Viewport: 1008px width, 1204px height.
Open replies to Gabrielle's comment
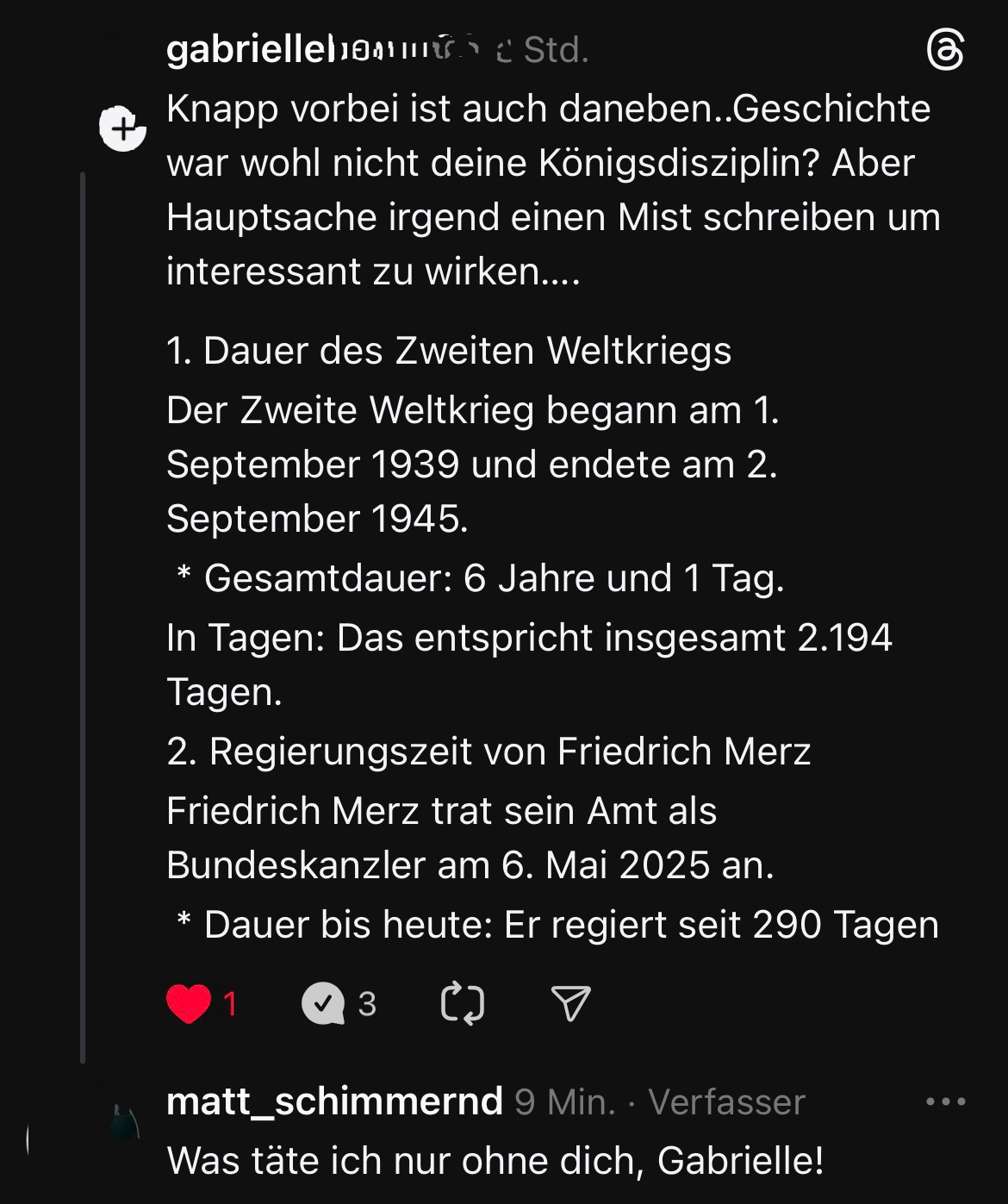point(324,1003)
